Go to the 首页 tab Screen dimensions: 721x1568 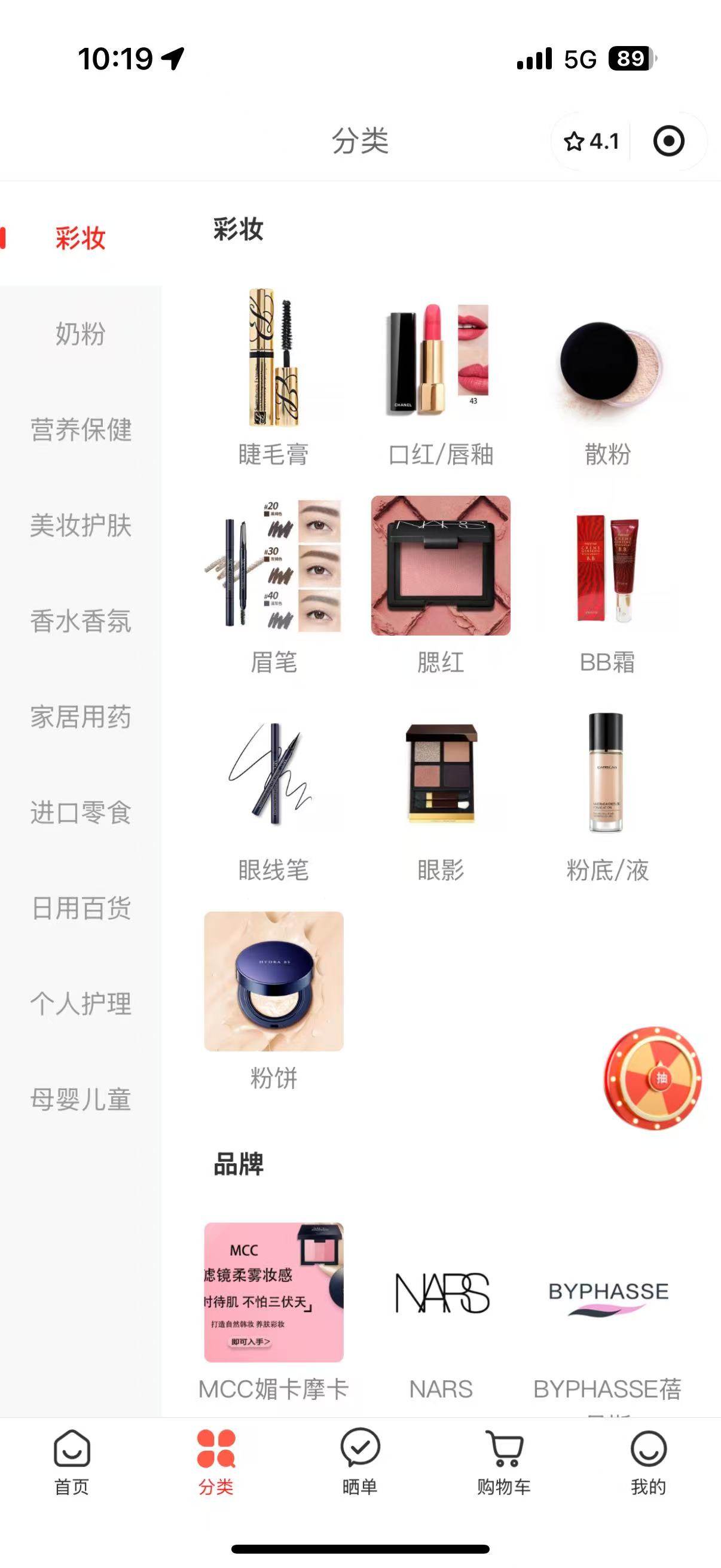coord(72,1462)
